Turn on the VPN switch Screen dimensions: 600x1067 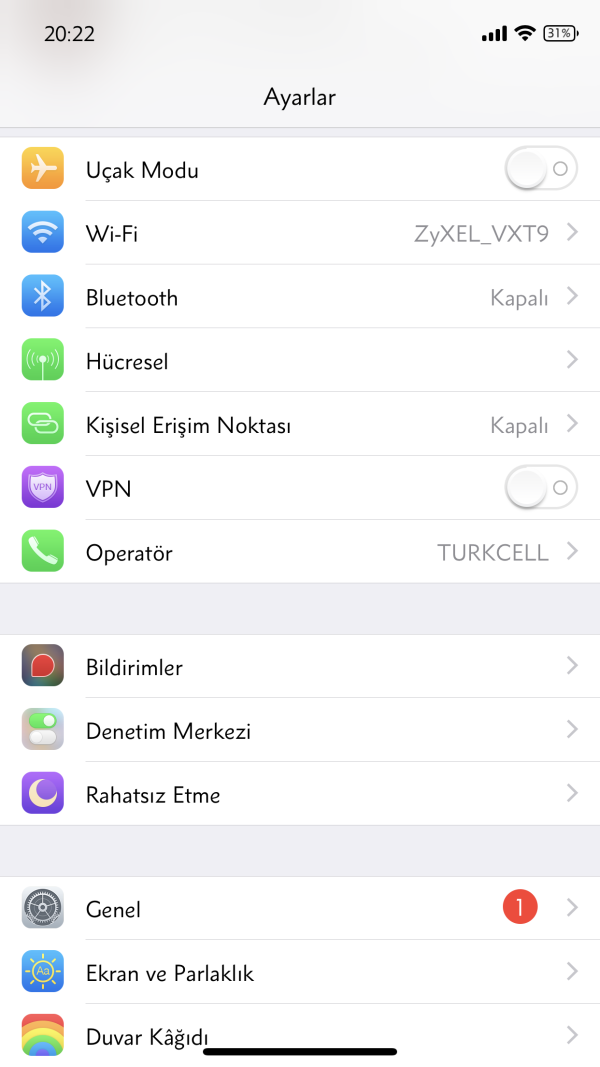pyautogui.click(x=541, y=488)
